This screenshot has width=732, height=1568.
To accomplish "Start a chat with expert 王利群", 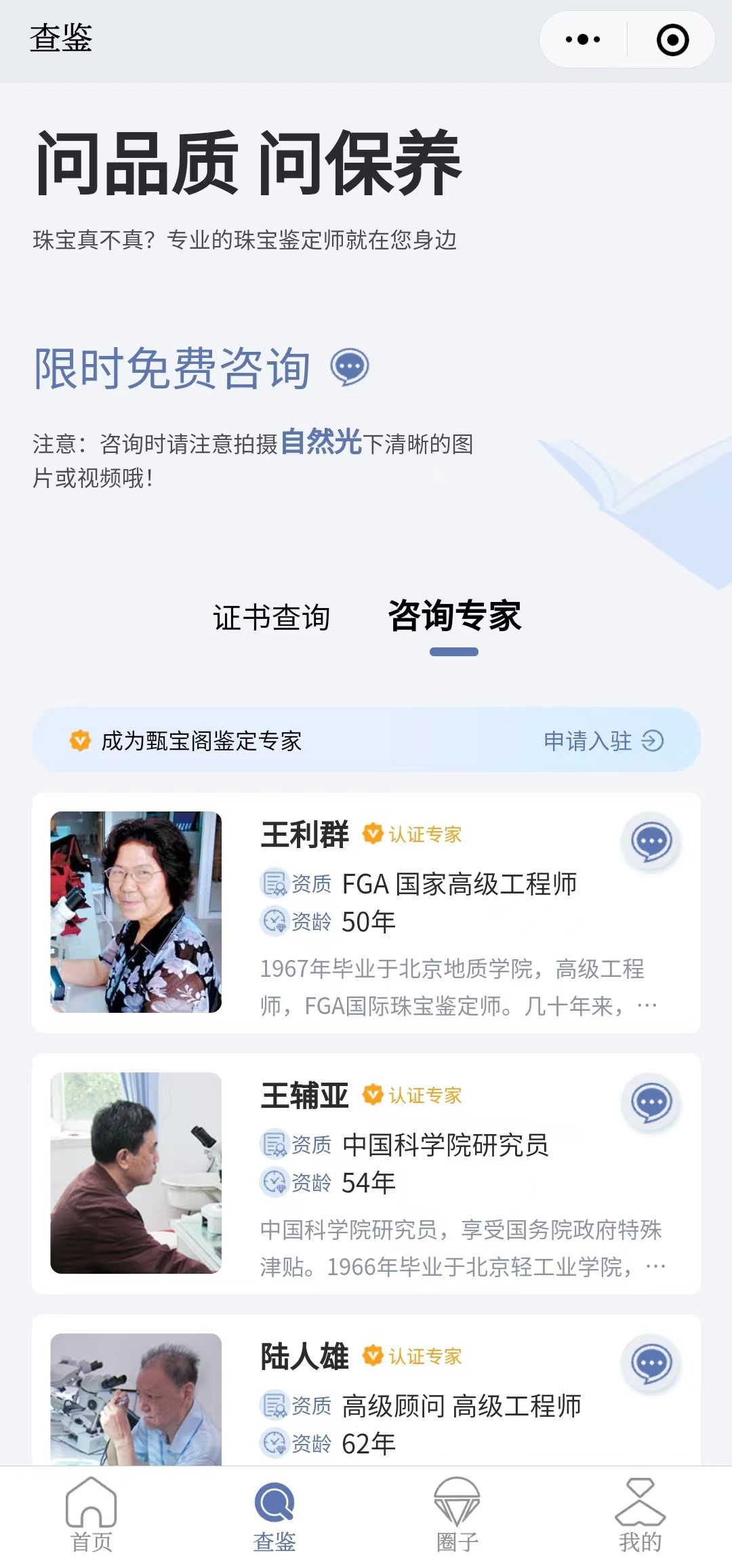I will (651, 842).
